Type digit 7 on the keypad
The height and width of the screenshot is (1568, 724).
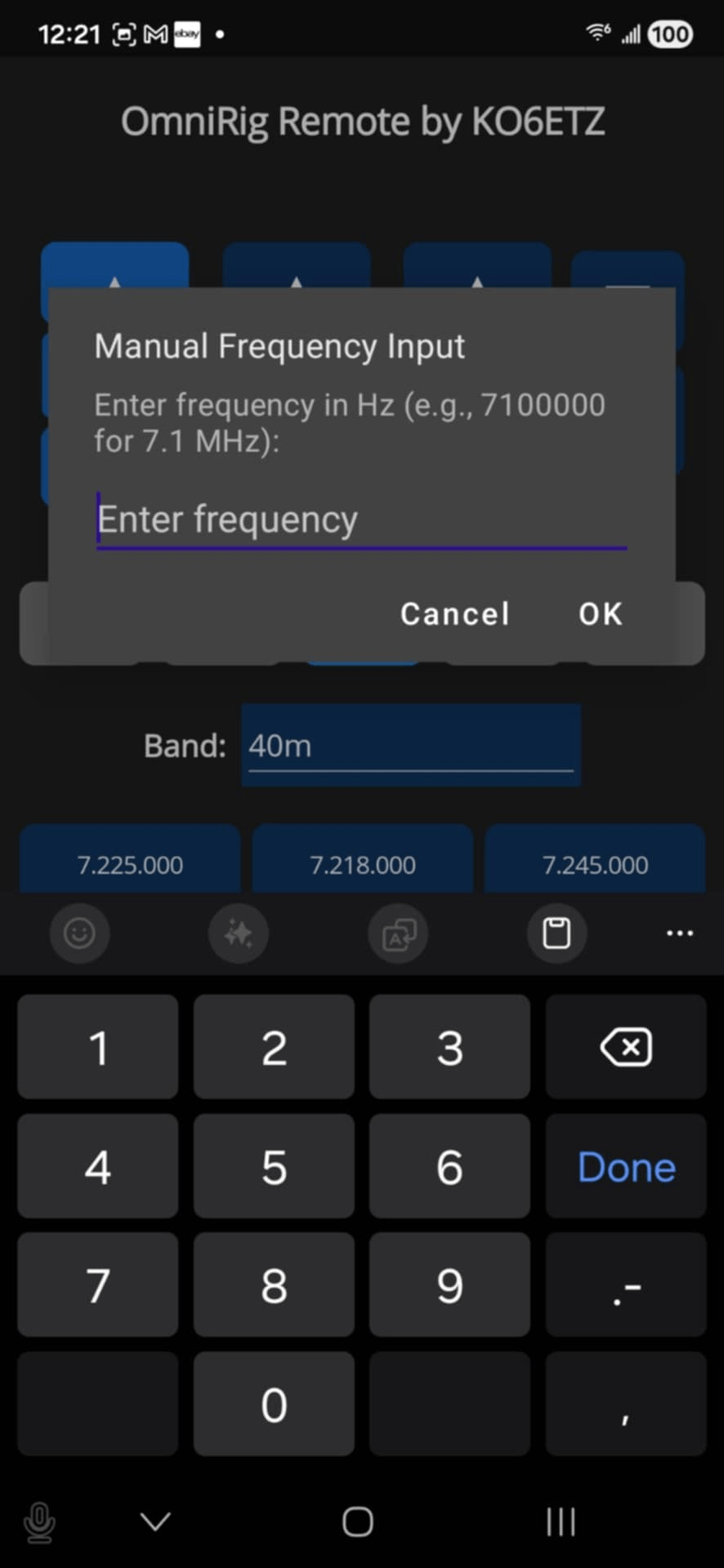(x=98, y=1285)
